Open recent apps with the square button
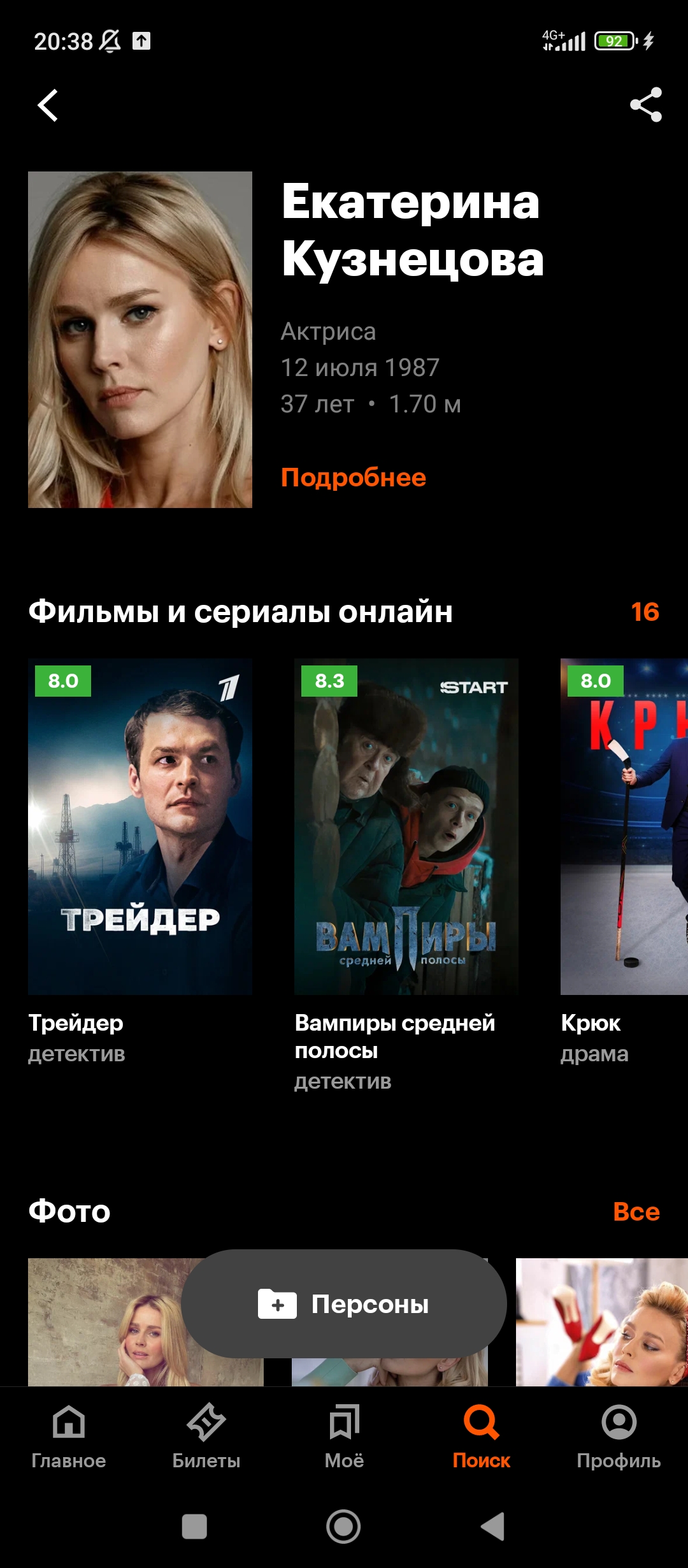This screenshot has width=688, height=1568. click(194, 1527)
